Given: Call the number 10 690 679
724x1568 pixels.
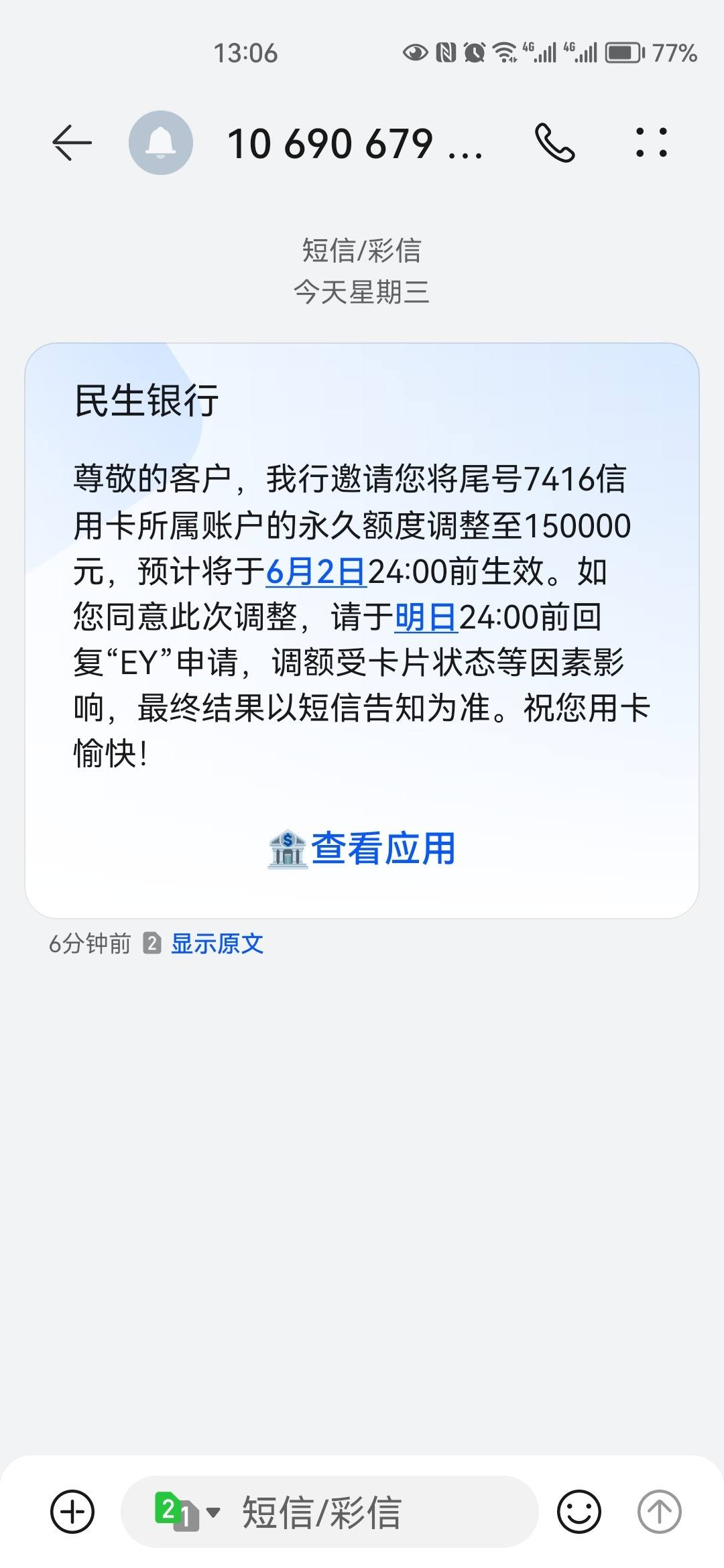Looking at the screenshot, I should 554,143.
